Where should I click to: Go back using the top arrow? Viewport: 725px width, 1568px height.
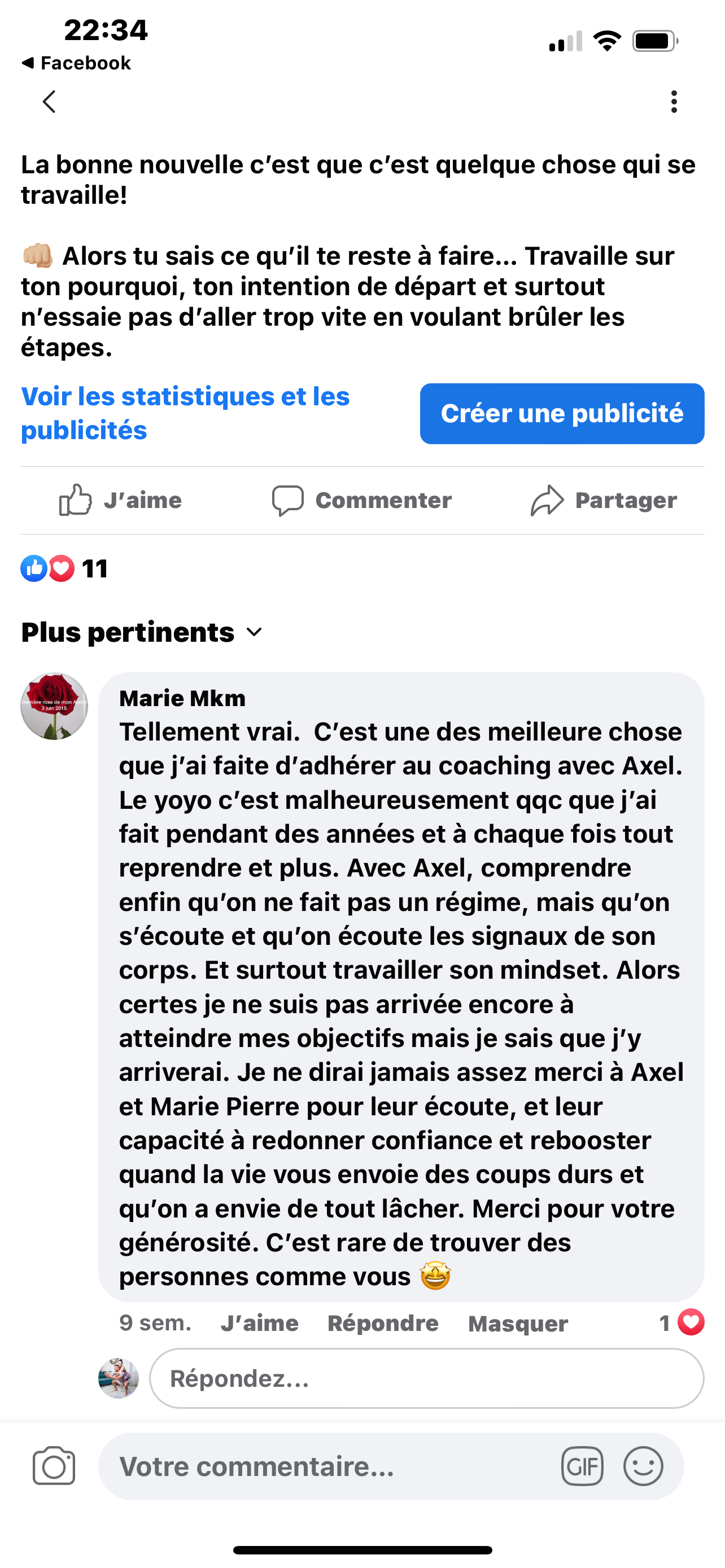(x=49, y=102)
